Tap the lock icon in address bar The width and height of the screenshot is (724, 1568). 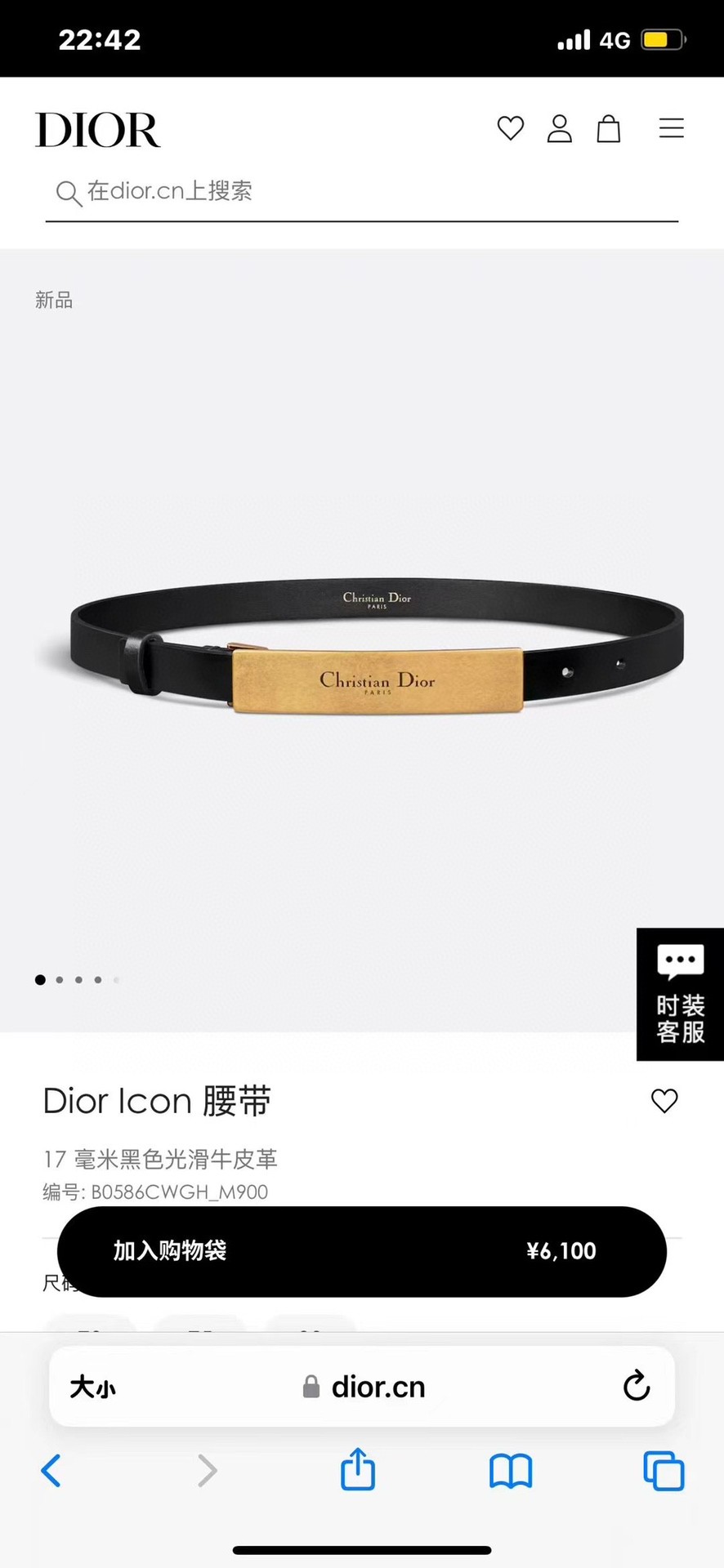(x=311, y=1387)
